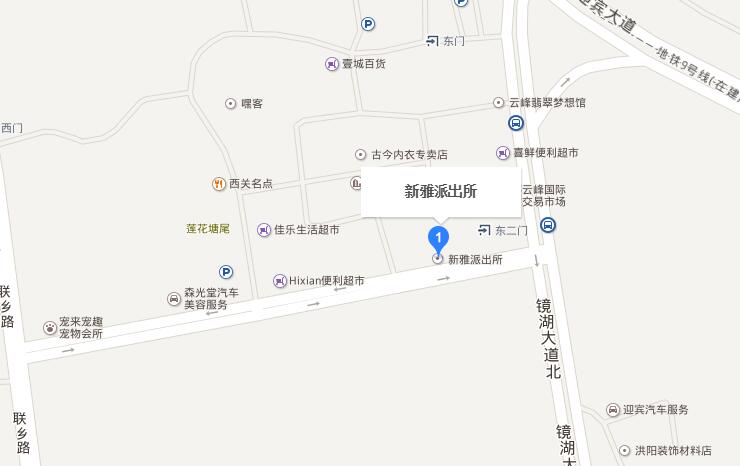
Task: Open the 新雅派出所 info bubble
Action: (x=440, y=192)
